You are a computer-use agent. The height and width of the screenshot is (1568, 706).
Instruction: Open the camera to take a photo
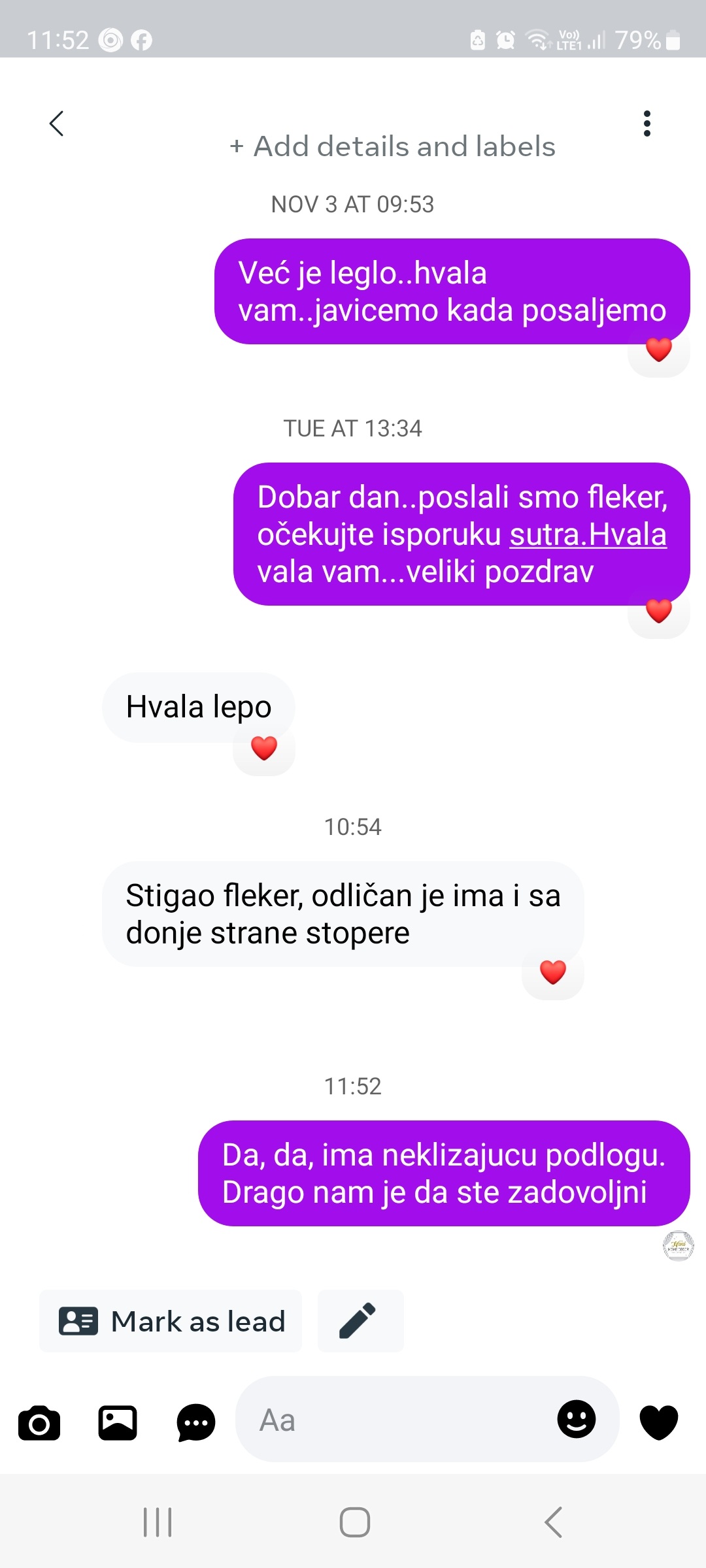click(x=39, y=1423)
